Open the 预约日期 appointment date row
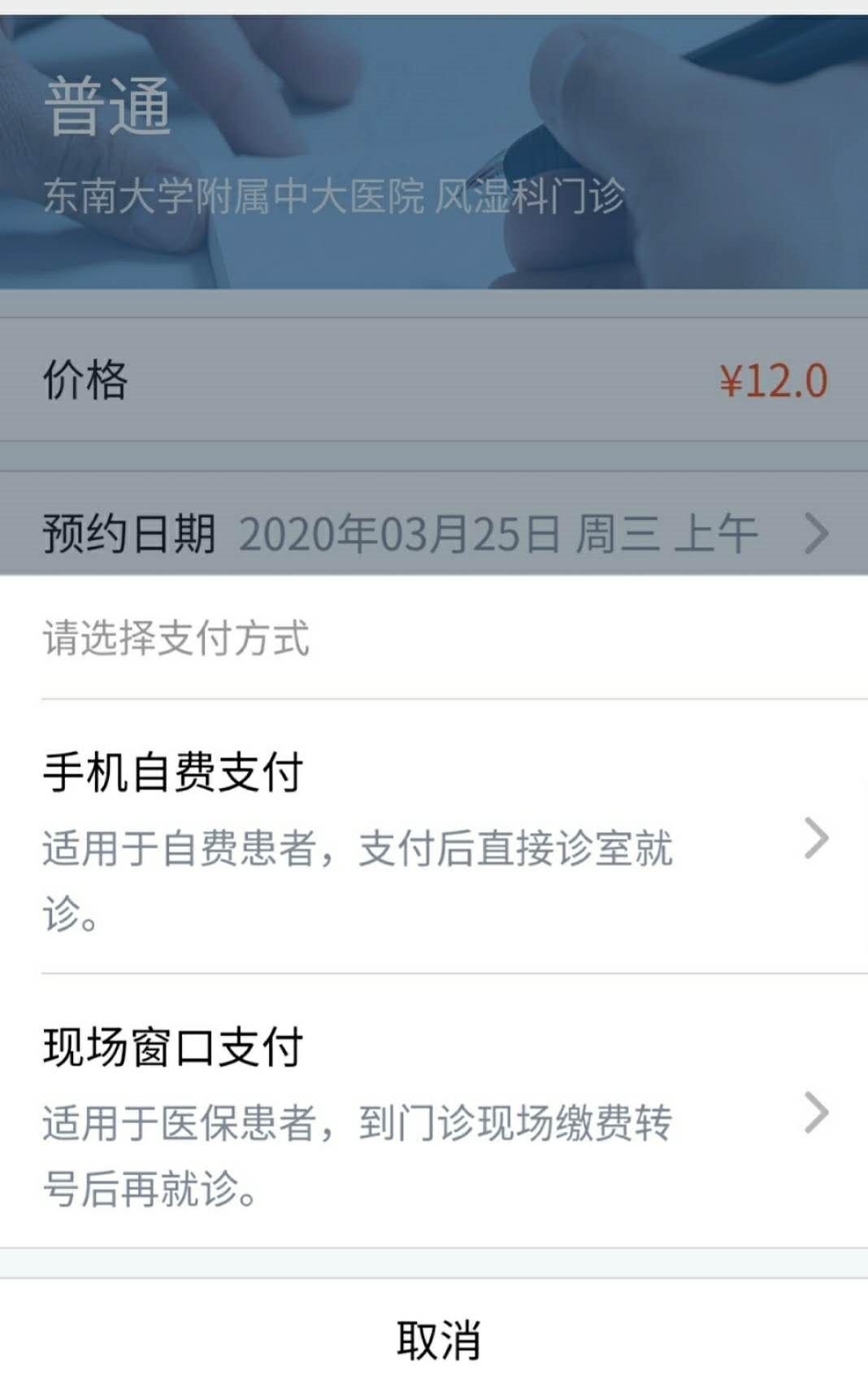Viewport: 868px width, 1380px height. tap(434, 533)
